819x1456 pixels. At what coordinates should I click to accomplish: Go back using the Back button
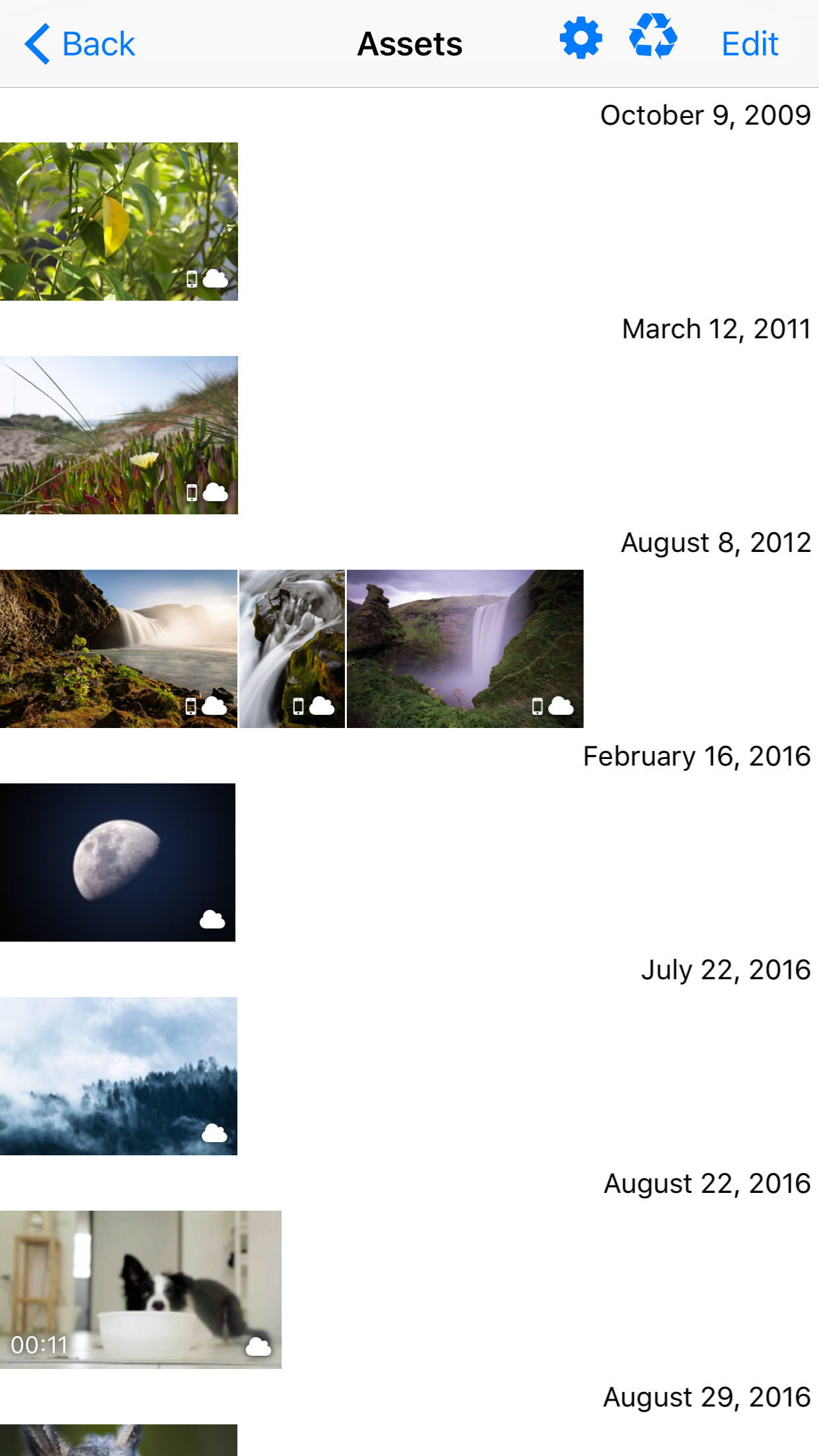click(x=80, y=44)
